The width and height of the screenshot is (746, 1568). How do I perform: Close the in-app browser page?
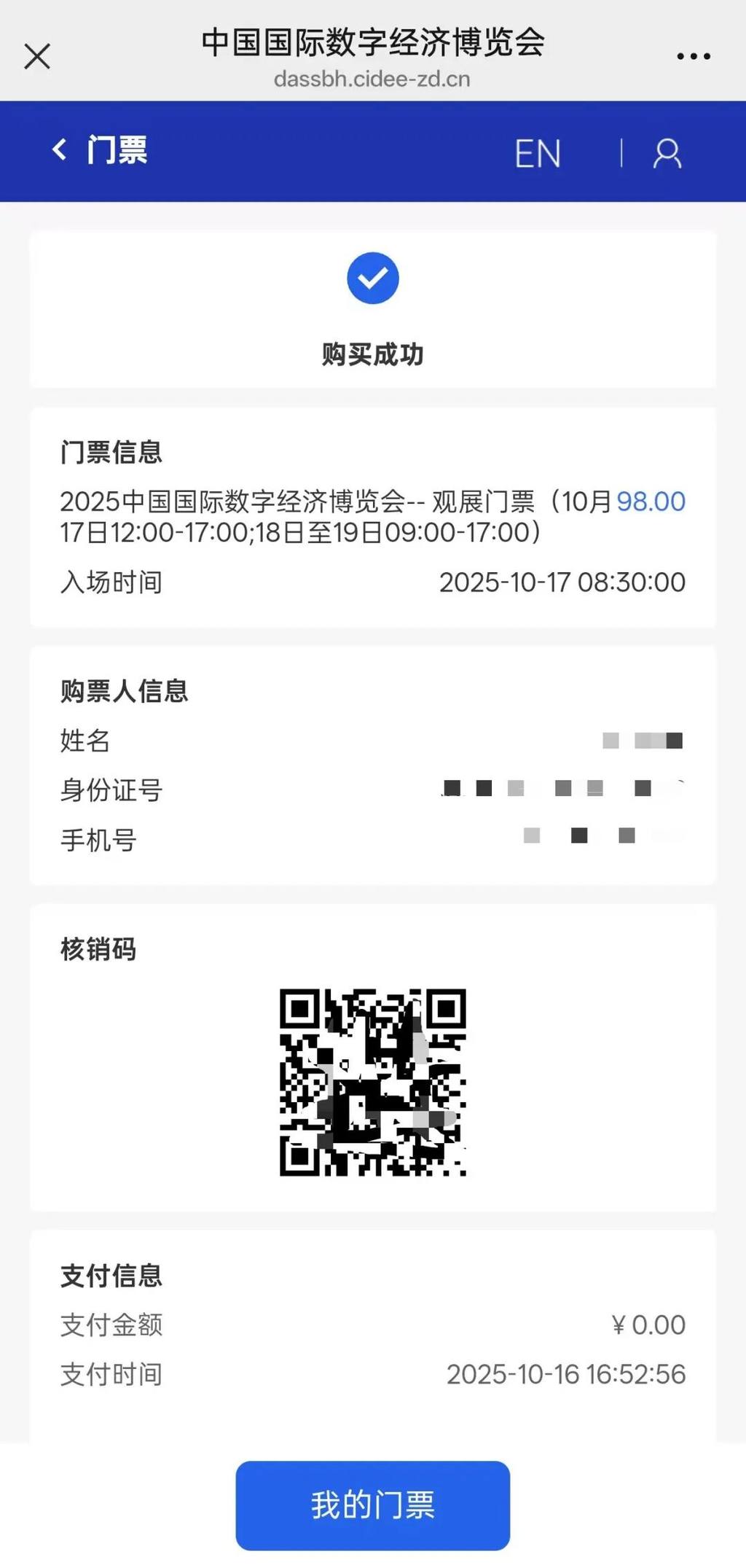click(37, 56)
